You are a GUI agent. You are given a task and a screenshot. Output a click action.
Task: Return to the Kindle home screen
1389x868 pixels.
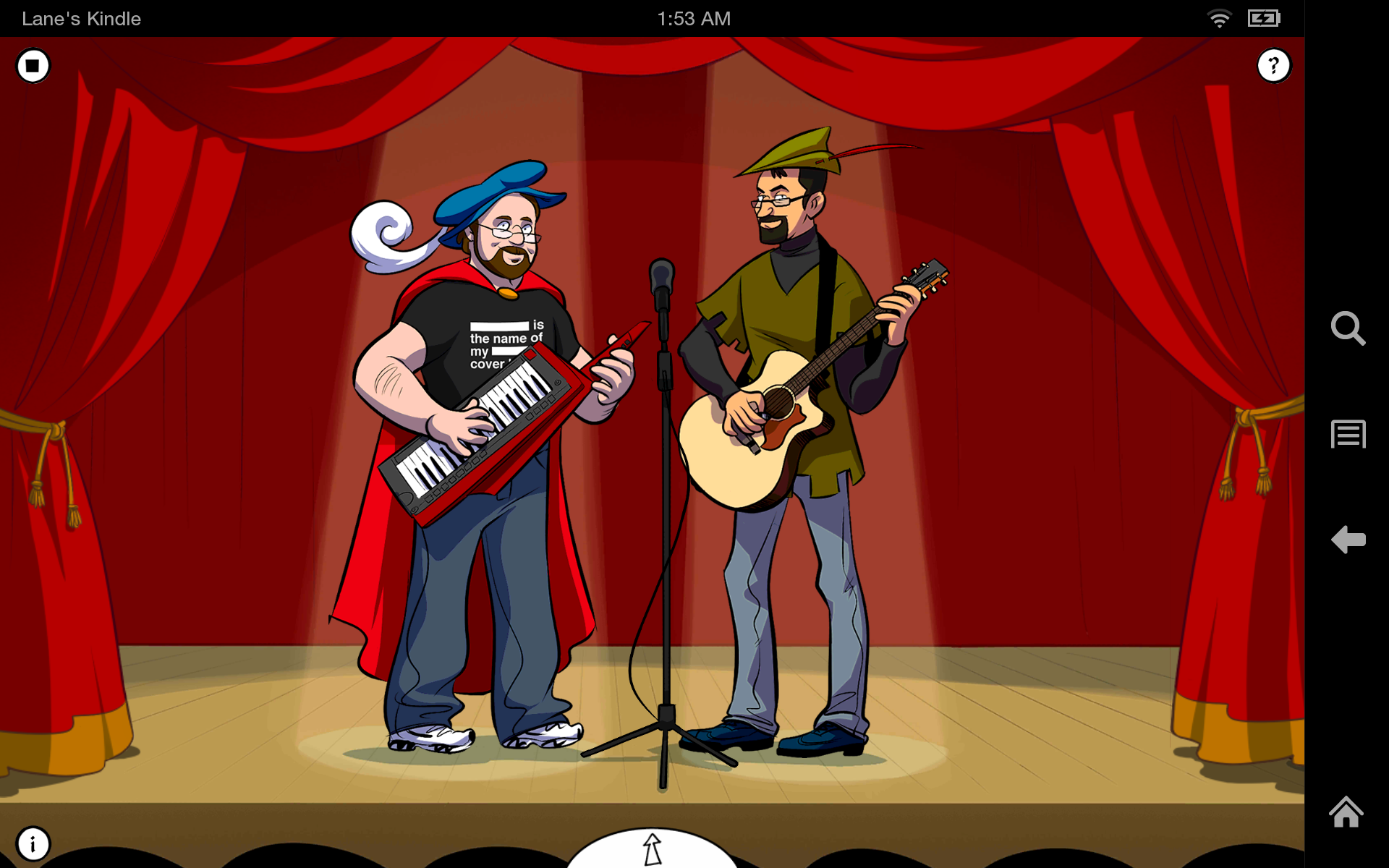pyautogui.click(x=1346, y=812)
